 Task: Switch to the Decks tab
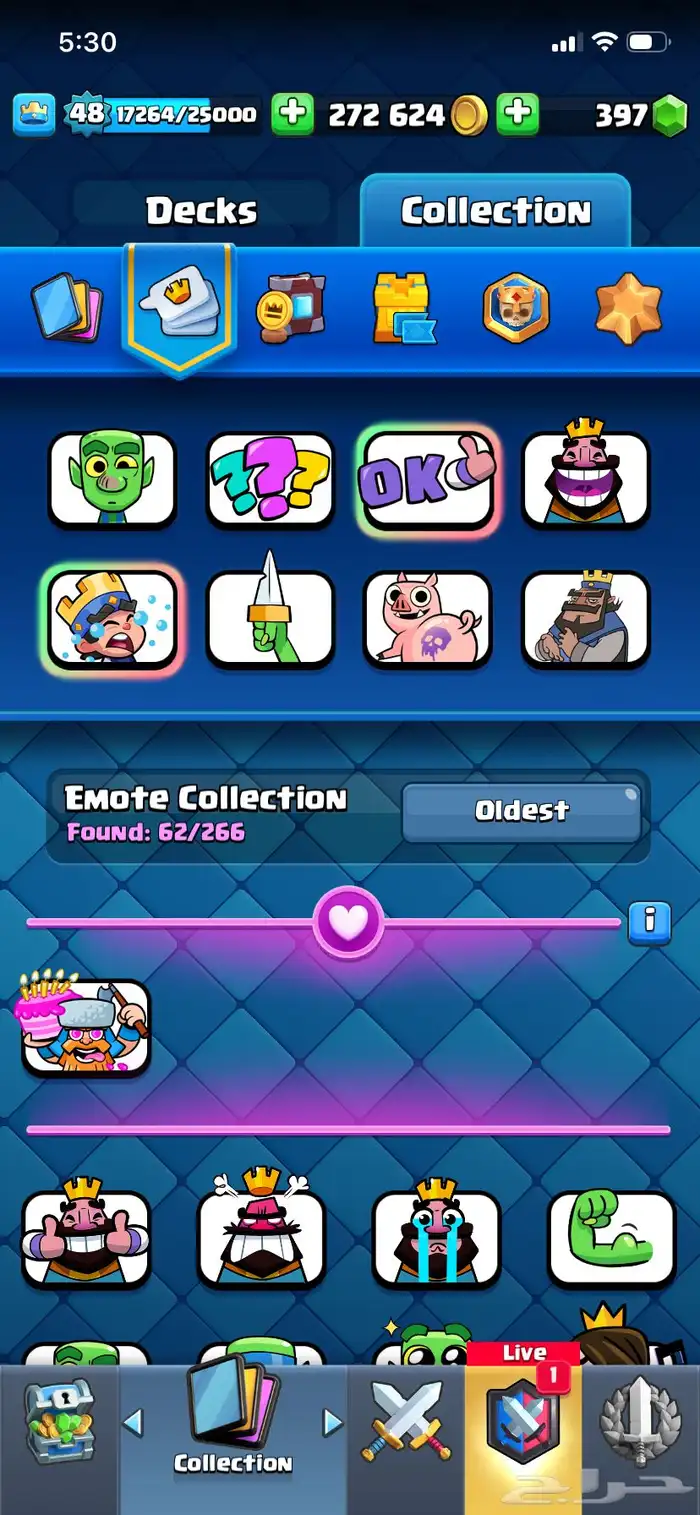pos(201,211)
